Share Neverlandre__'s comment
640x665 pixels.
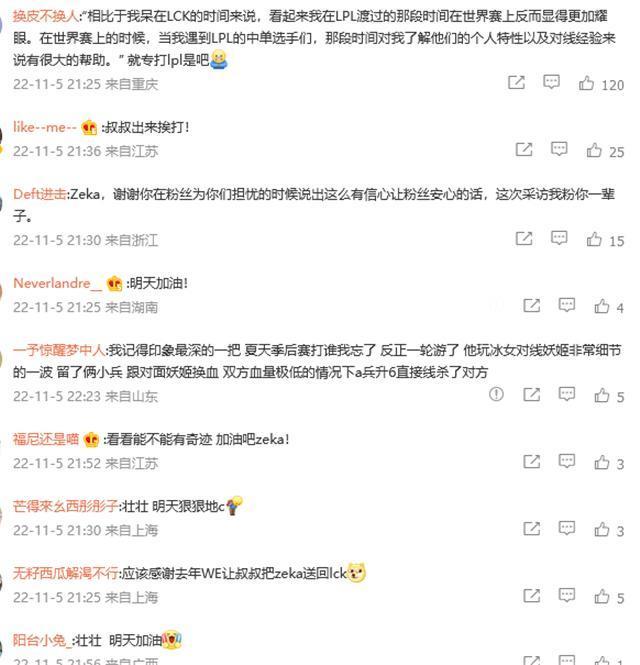(532, 305)
